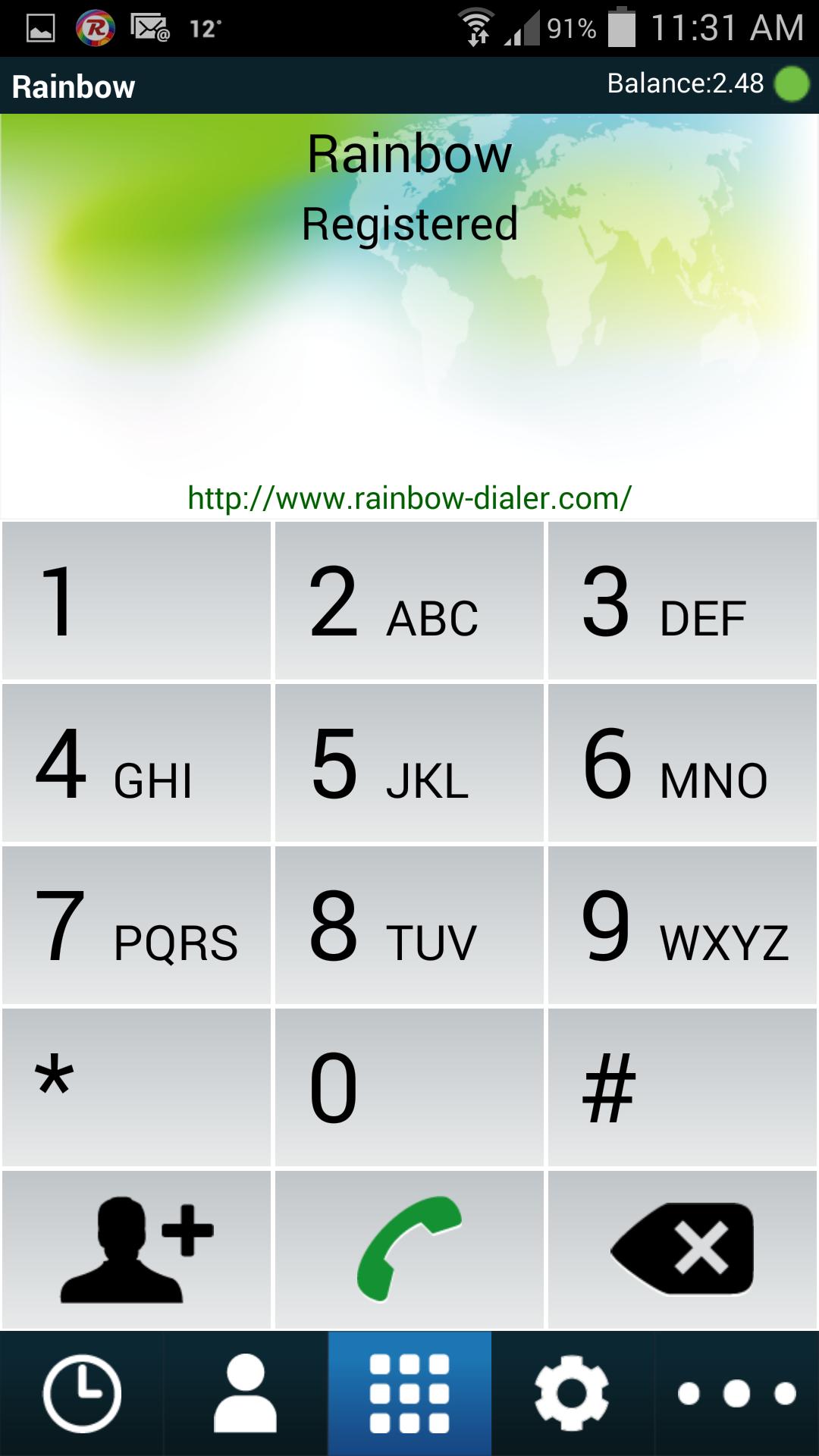Add number as new contact

[x=136, y=1249]
